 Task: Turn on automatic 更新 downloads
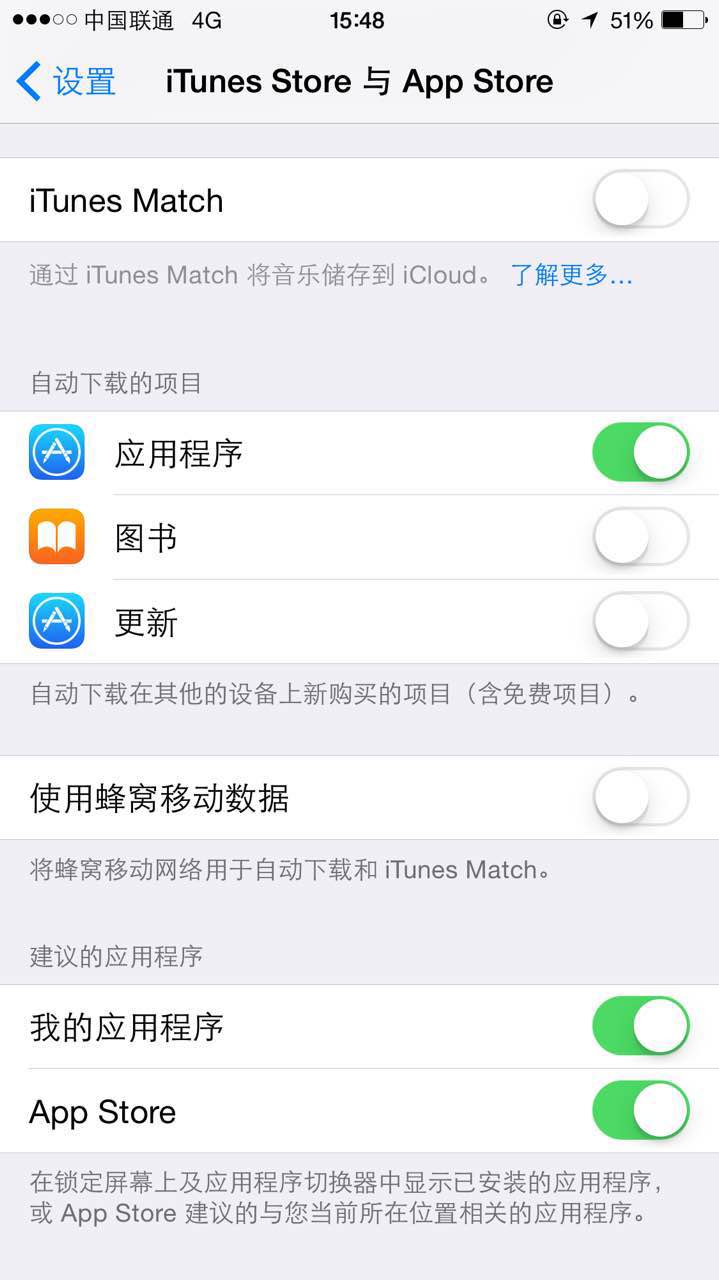641,621
